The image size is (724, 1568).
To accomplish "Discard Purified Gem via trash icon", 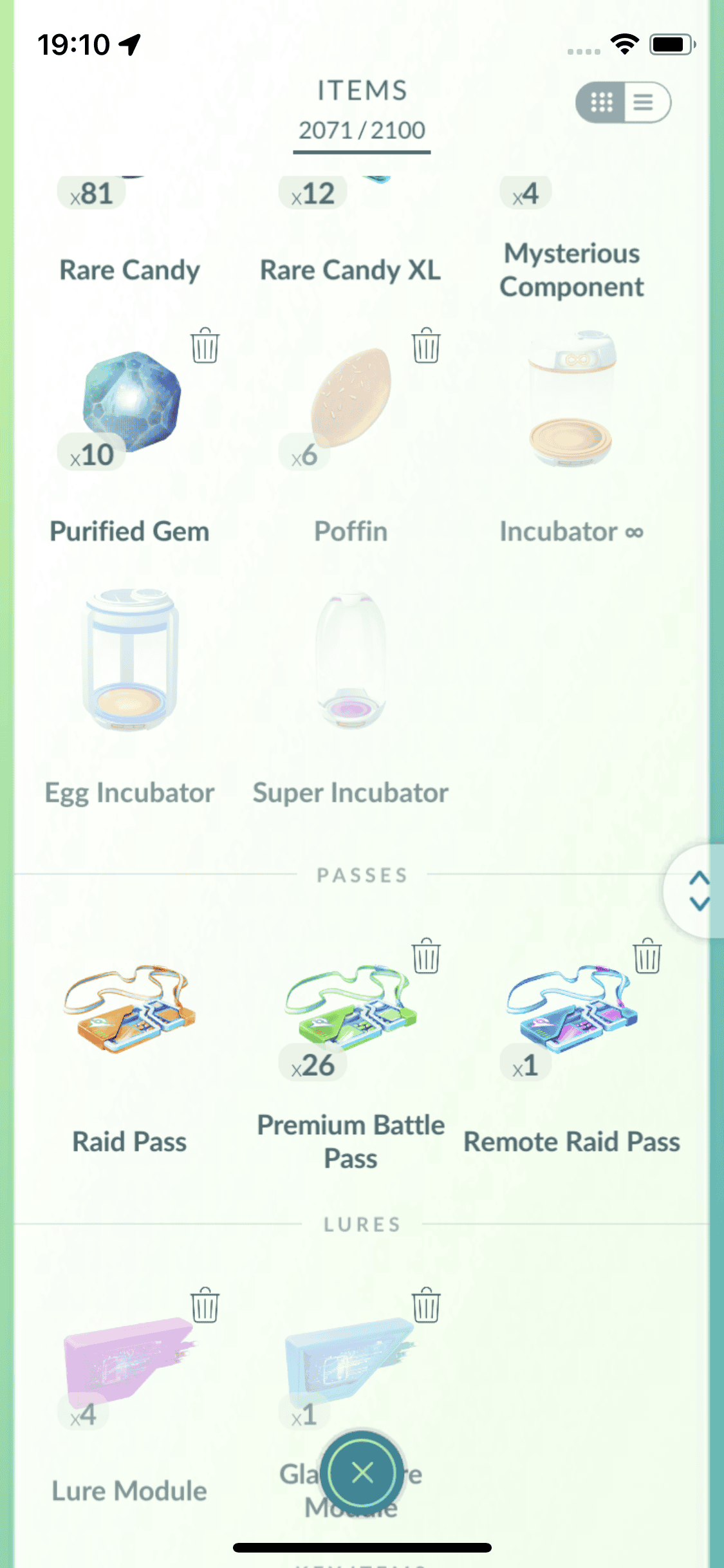I will [205, 346].
